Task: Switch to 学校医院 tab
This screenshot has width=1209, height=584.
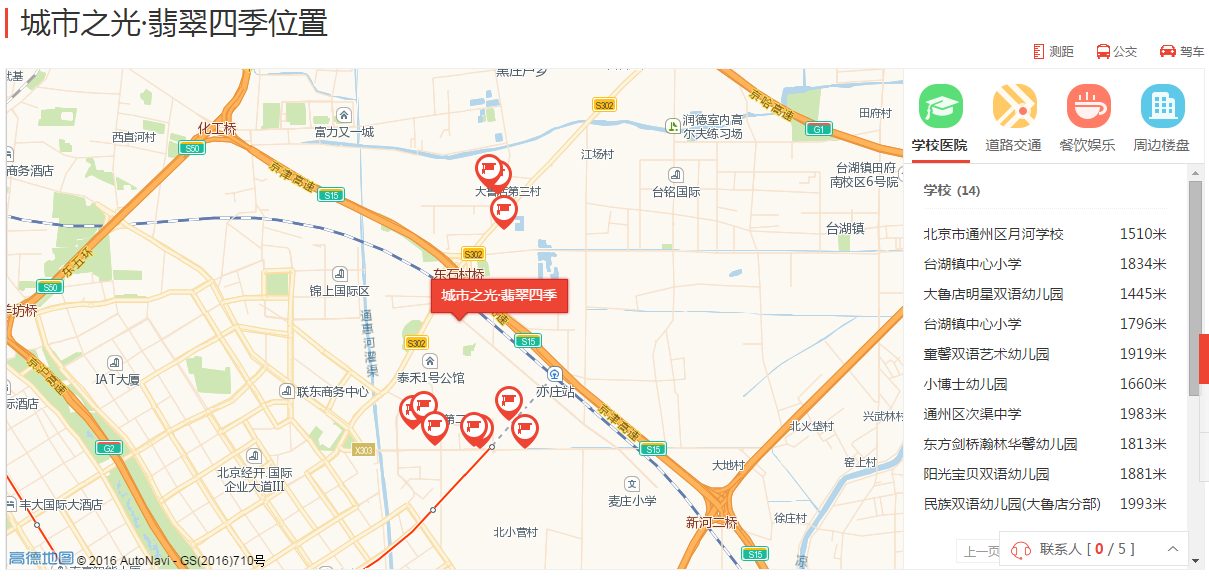Action: (940, 119)
